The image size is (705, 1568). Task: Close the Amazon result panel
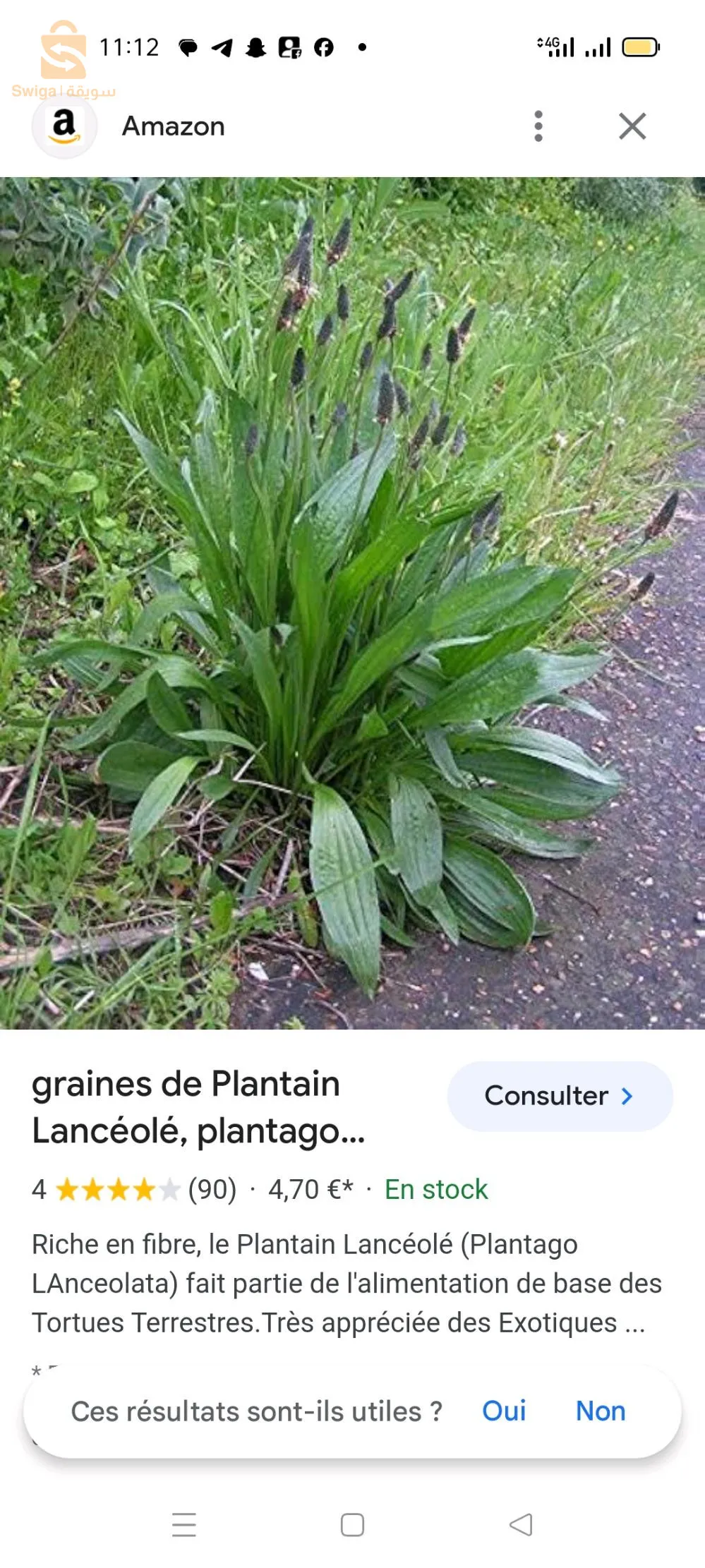[x=632, y=126]
